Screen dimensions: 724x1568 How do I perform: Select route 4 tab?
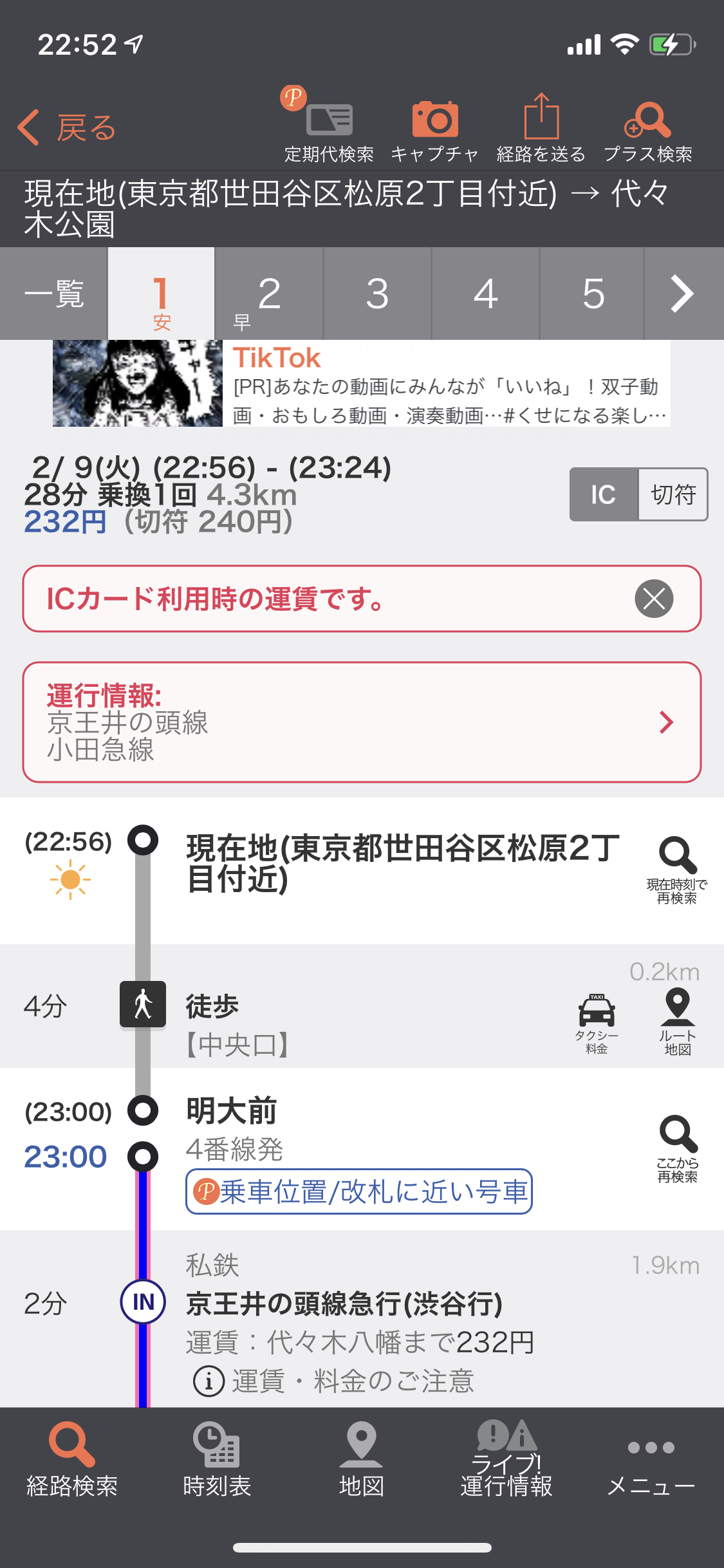485,294
